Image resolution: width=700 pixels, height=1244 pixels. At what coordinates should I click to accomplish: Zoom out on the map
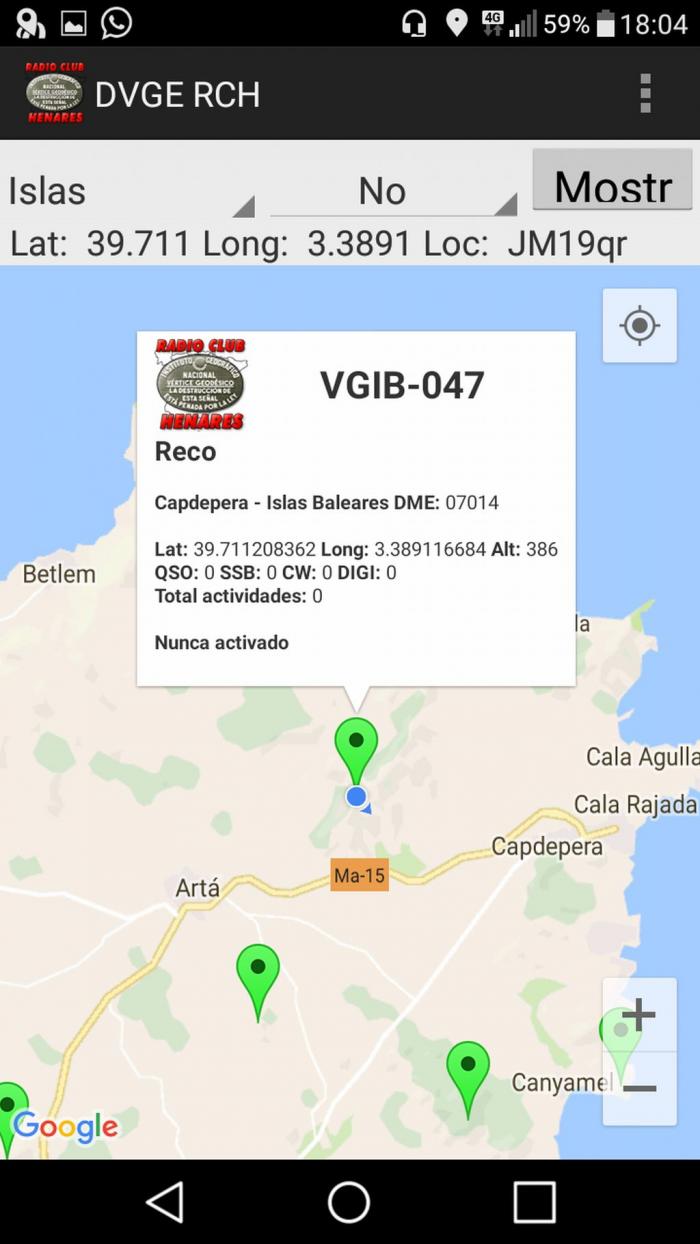pos(639,1088)
